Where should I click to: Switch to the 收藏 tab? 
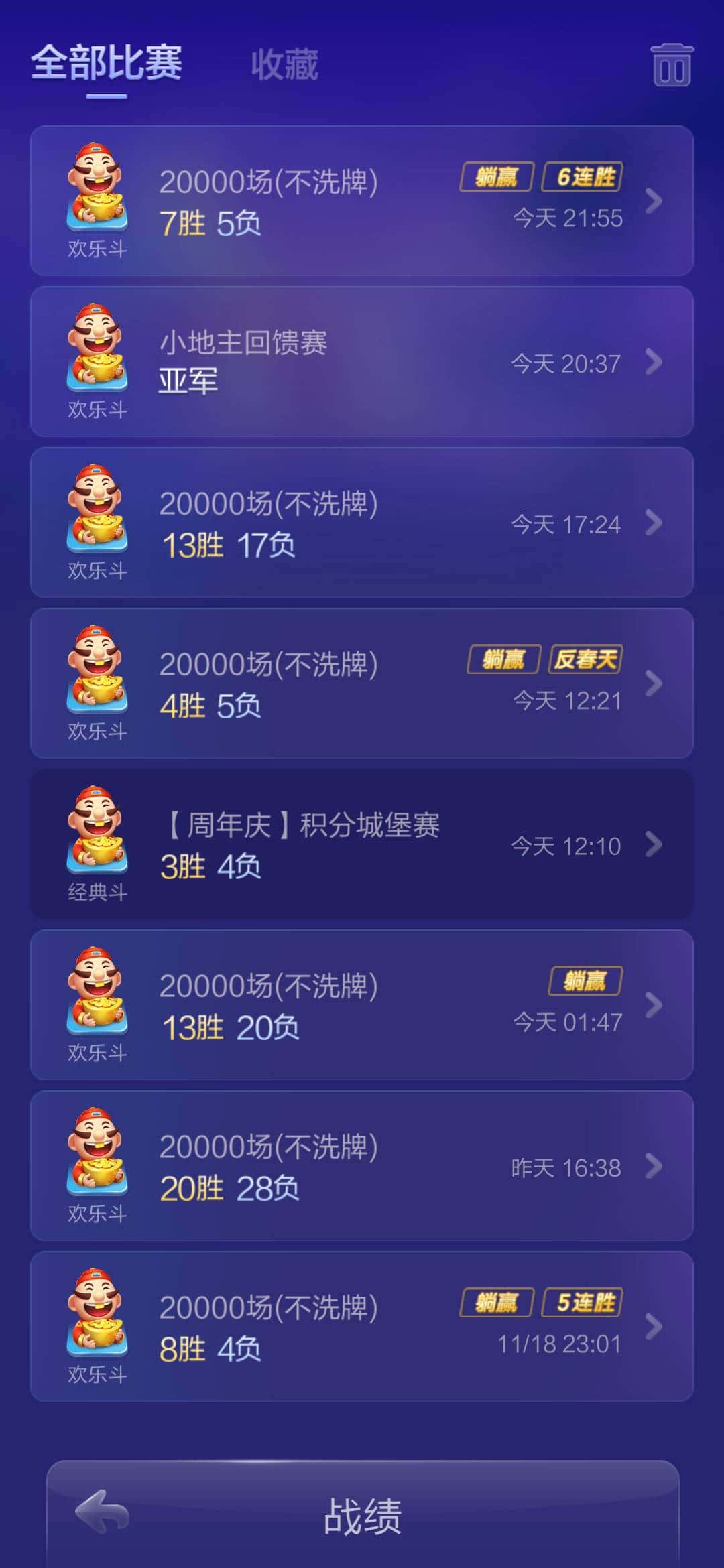(x=284, y=66)
